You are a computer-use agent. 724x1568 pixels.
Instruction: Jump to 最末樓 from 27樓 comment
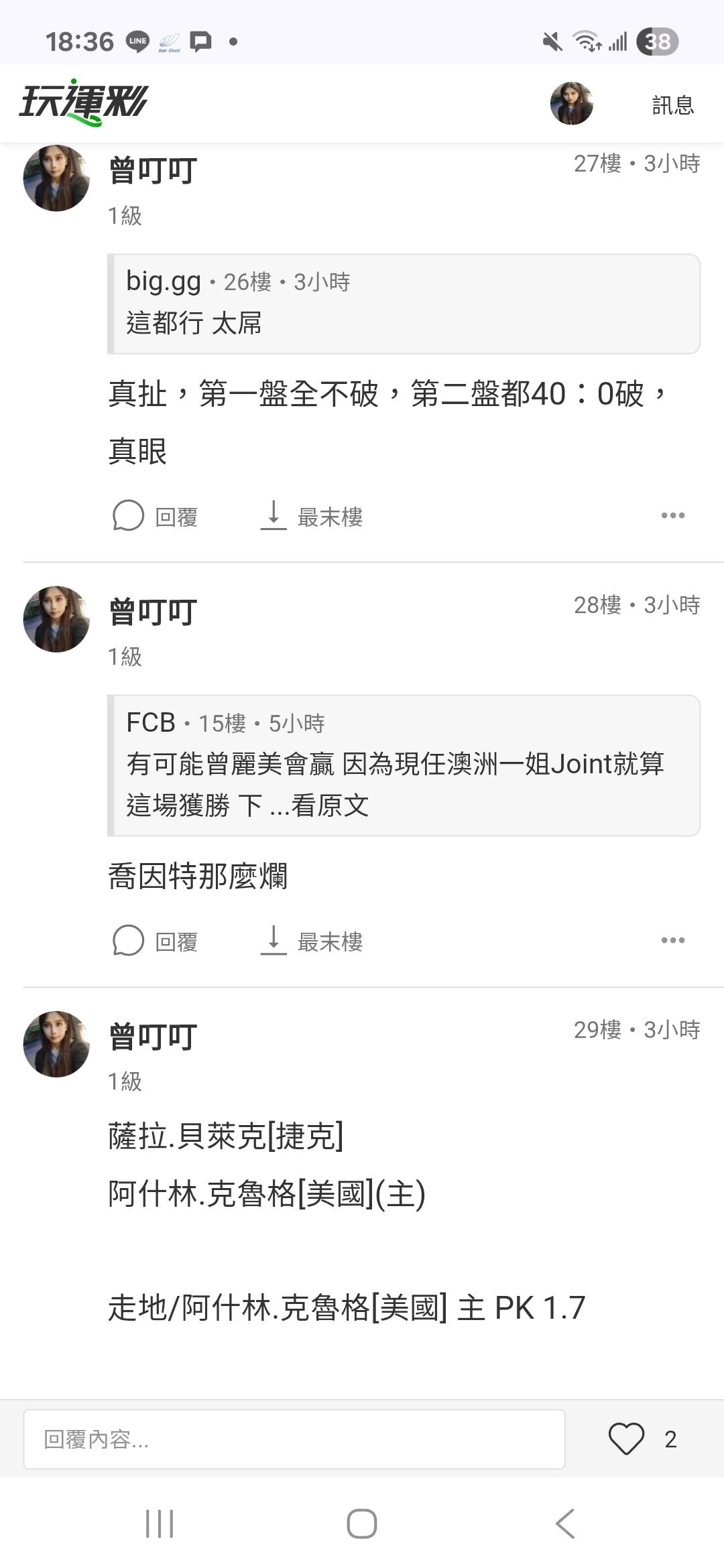point(312,517)
